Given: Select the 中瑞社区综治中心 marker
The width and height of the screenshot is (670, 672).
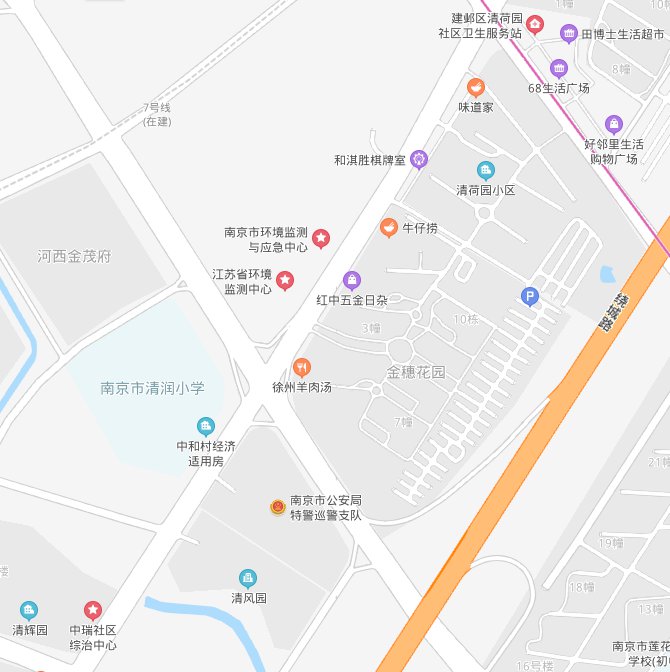Looking at the screenshot, I should 93,610.
